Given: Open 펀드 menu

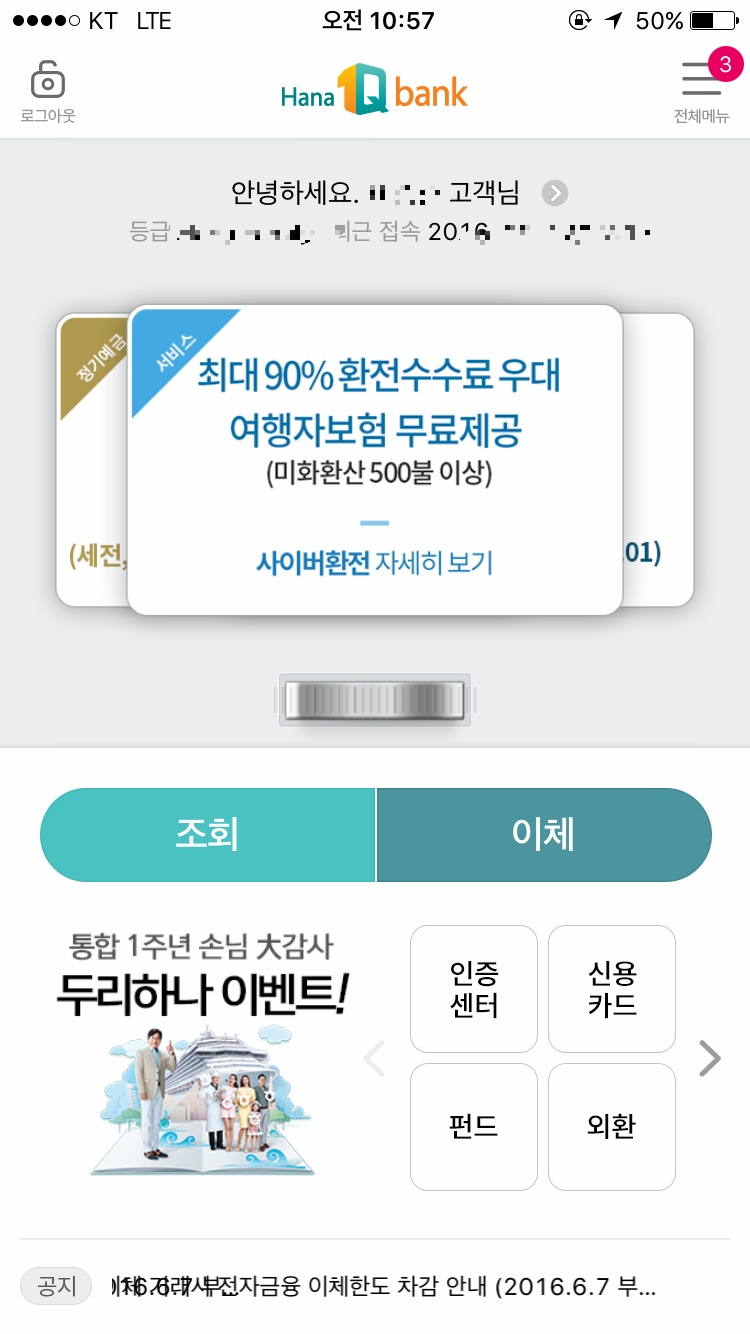Looking at the screenshot, I should point(474,1127).
